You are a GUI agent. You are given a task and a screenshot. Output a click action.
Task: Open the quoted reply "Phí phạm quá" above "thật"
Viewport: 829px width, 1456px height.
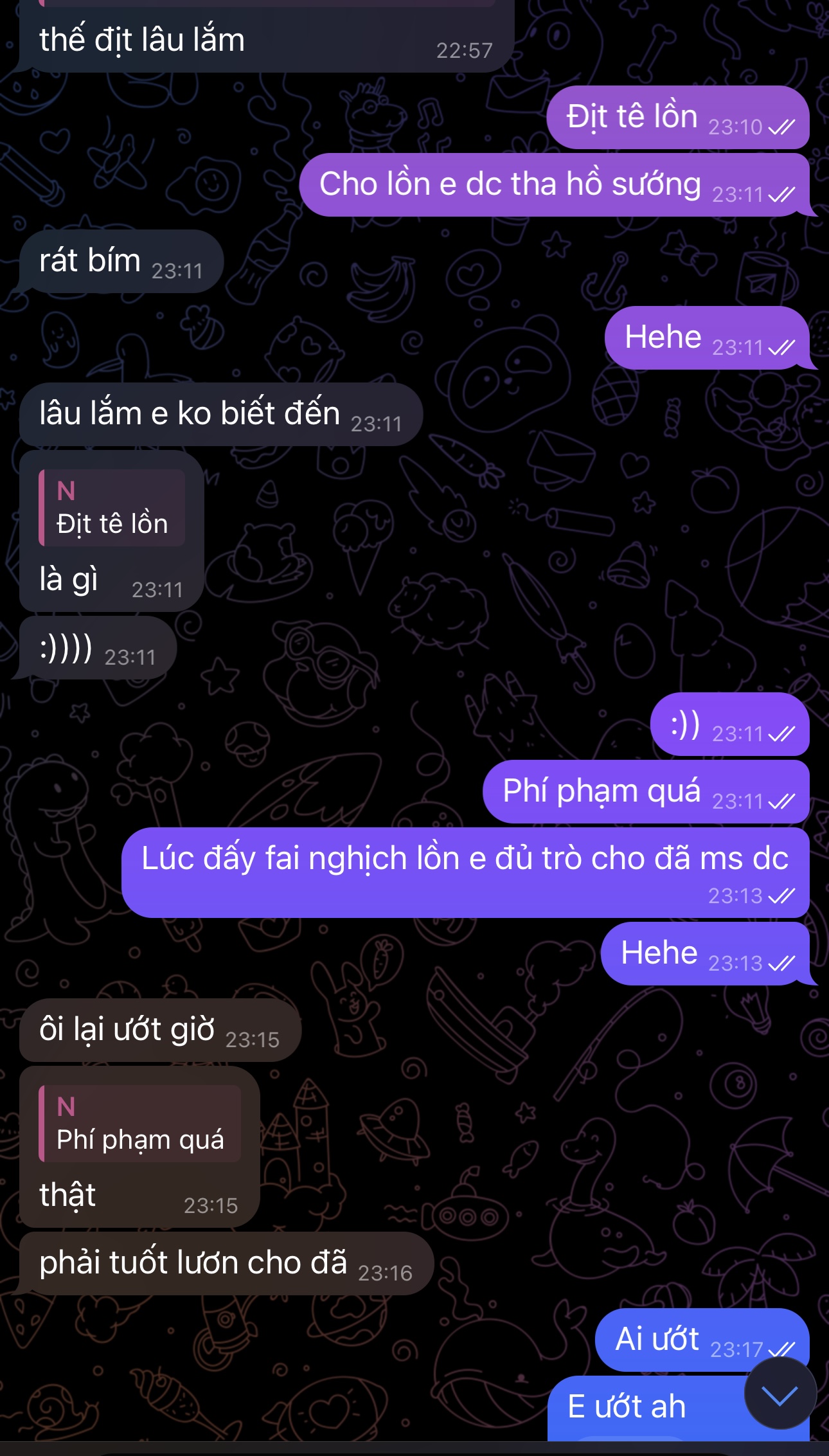click(x=140, y=1124)
